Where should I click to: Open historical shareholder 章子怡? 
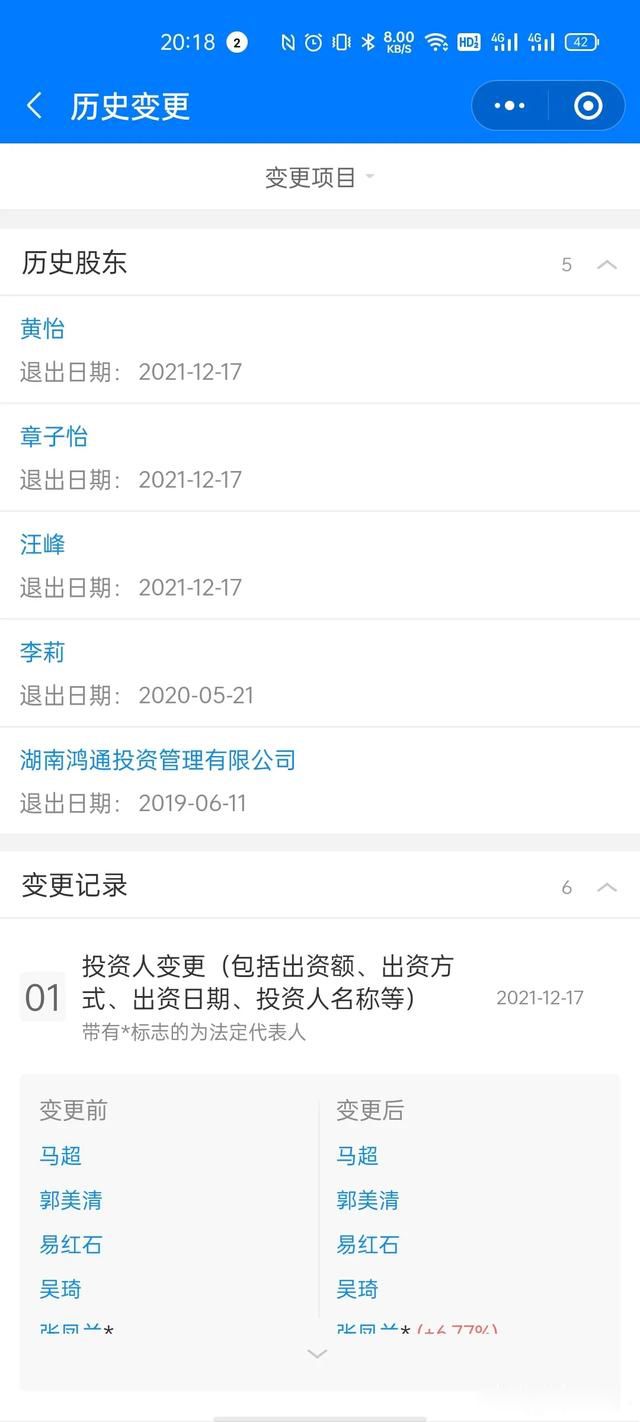coord(54,436)
